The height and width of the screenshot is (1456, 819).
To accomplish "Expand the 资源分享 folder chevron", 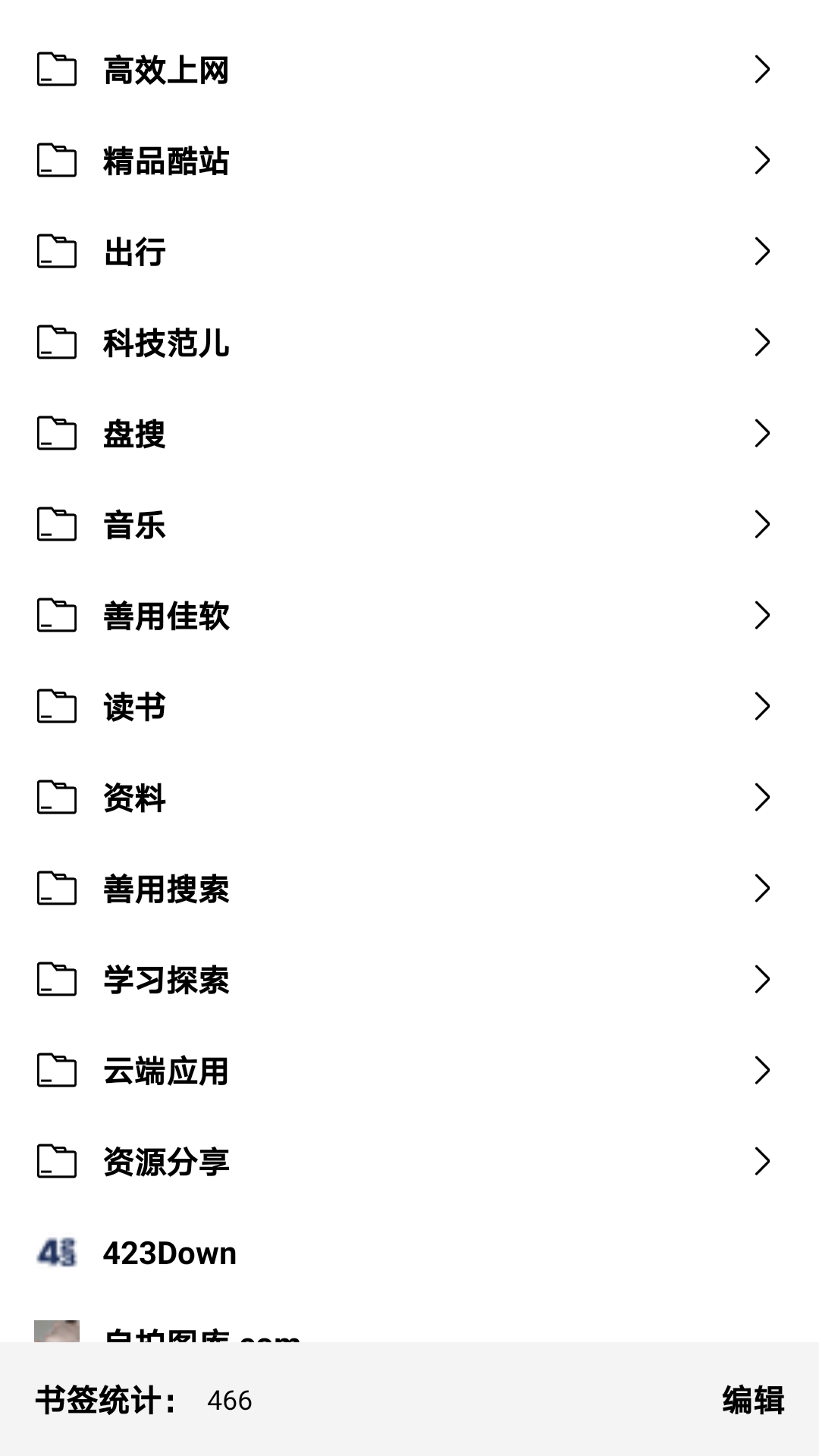I will (762, 1160).
